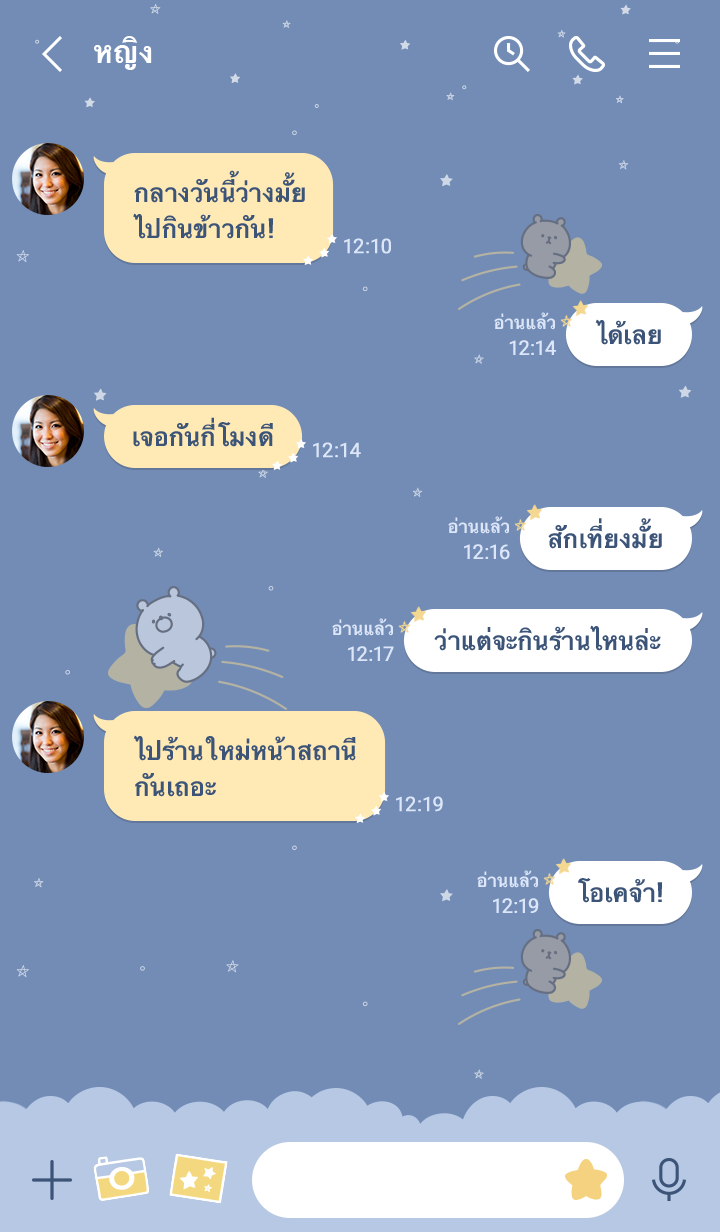720x1232 pixels.
Task: Open the chat menu
Action: coord(664,54)
